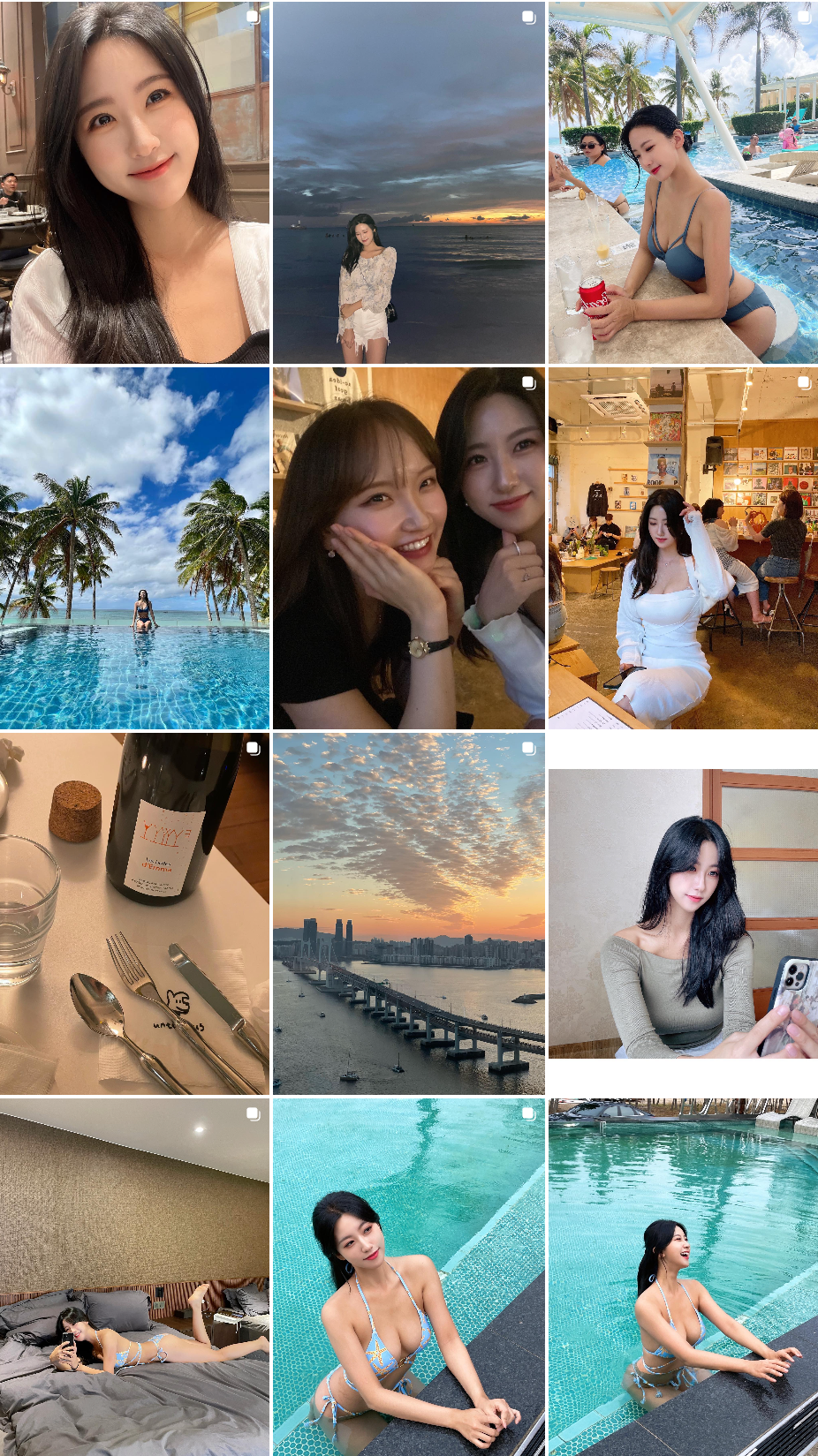Open the wine bottle and cutlery post

click(x=134, y=914)
